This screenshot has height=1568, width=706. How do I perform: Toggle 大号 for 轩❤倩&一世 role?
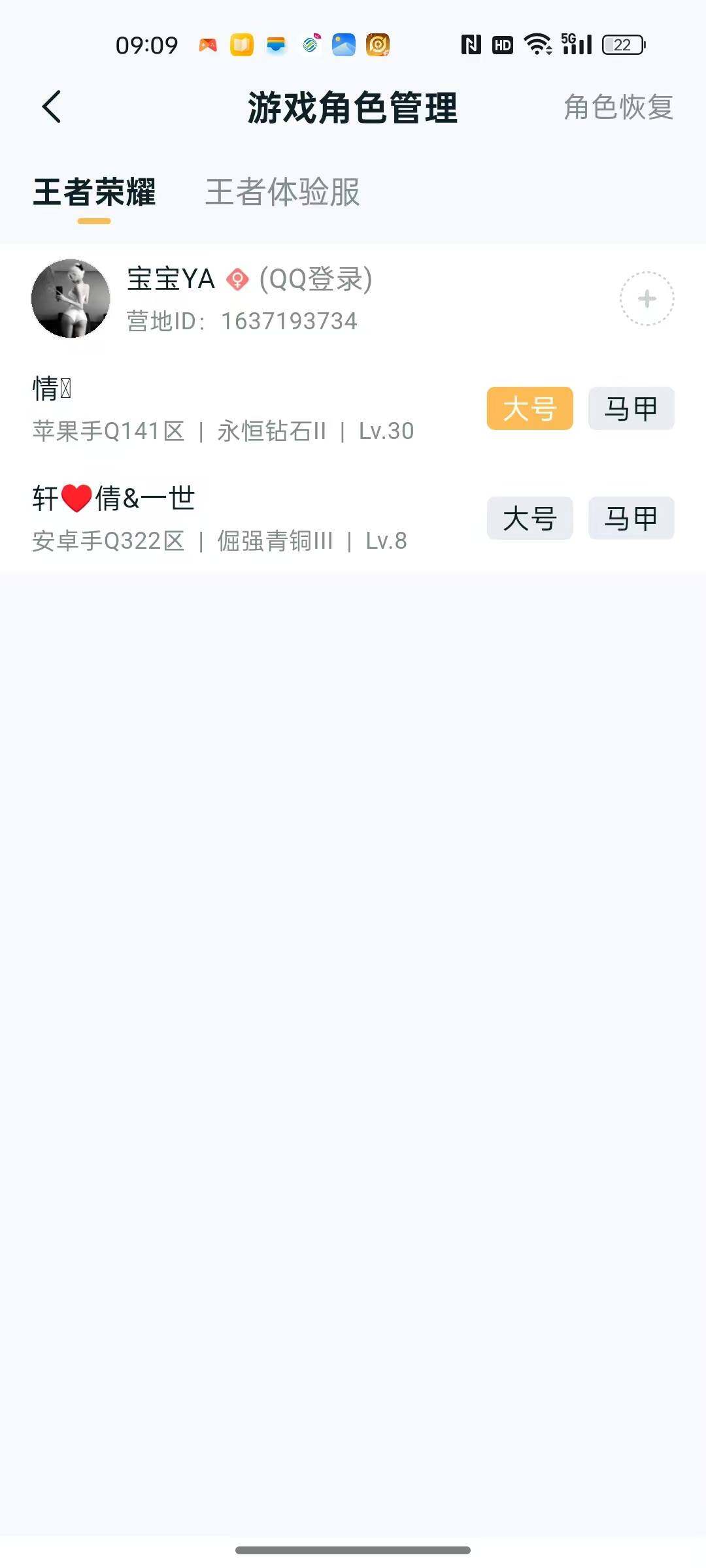pos(529,519)
